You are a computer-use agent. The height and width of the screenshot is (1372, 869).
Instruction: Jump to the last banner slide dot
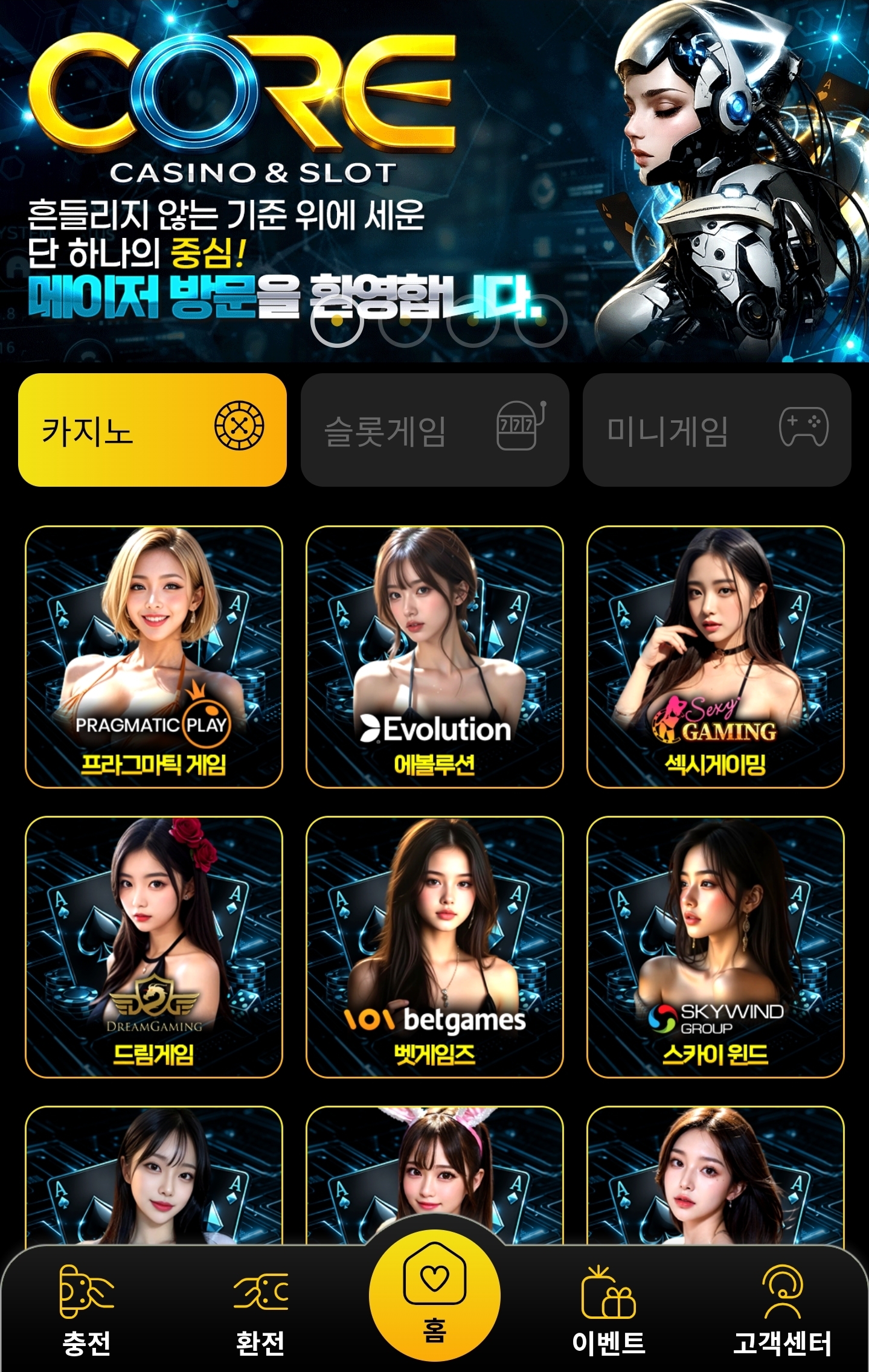pyautogui.click(x=540, y=321)
